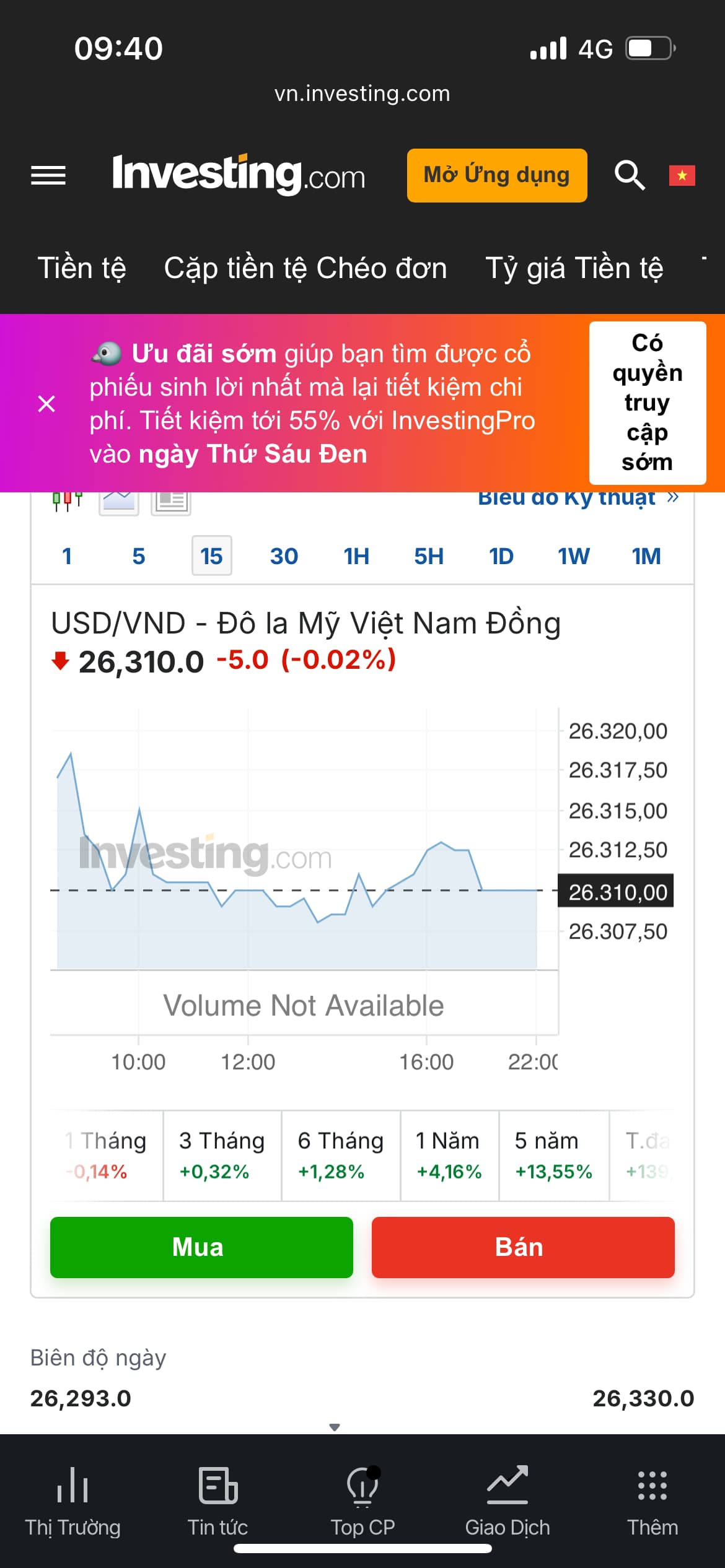The image size is (725, 1568).
Task: Set chart to 1M interval
Action: pos(646,556)
